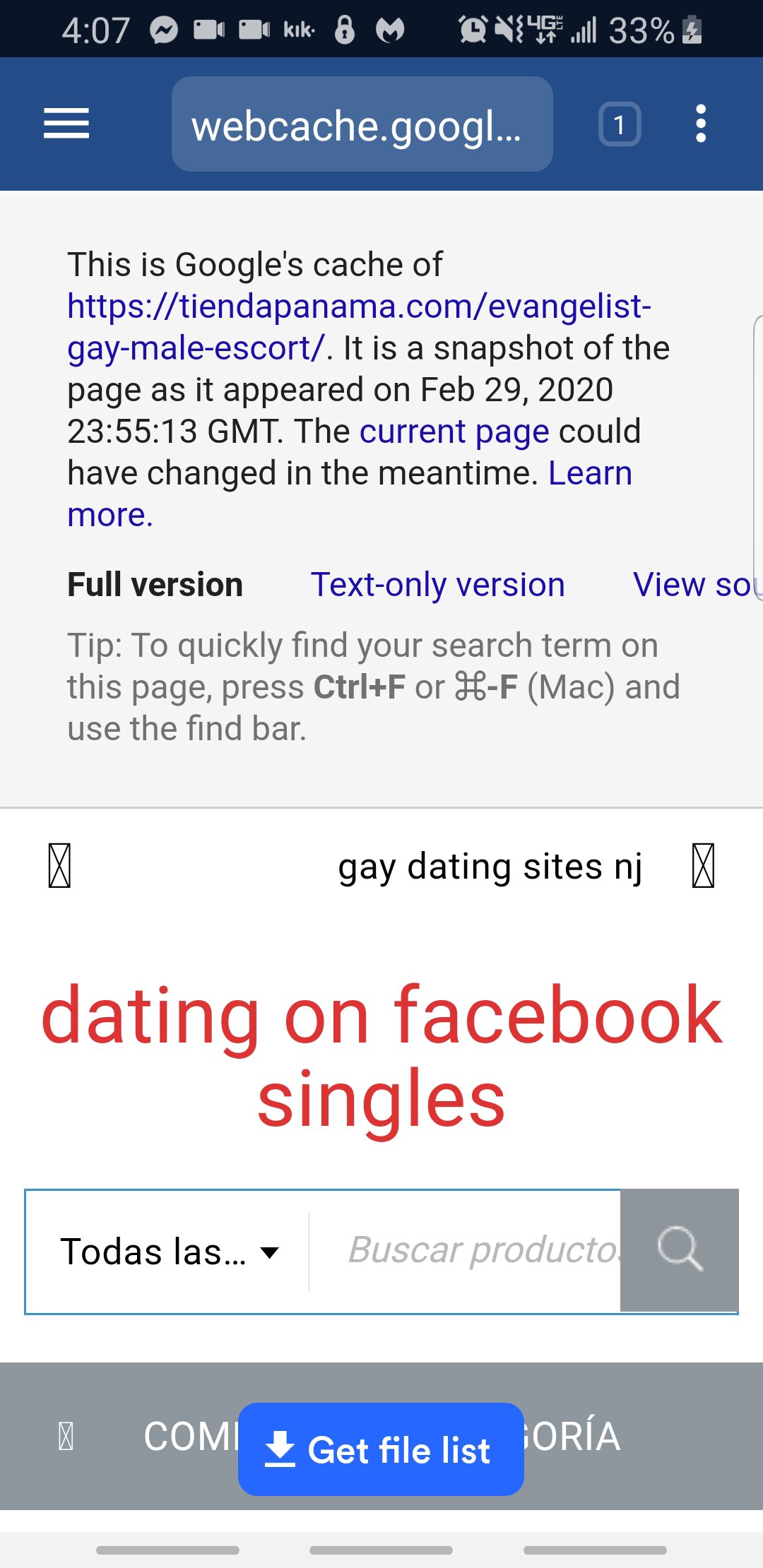Follow the 'current page' link
The width and height of the screenshot is (763, 1568).
tap(454, 432)
